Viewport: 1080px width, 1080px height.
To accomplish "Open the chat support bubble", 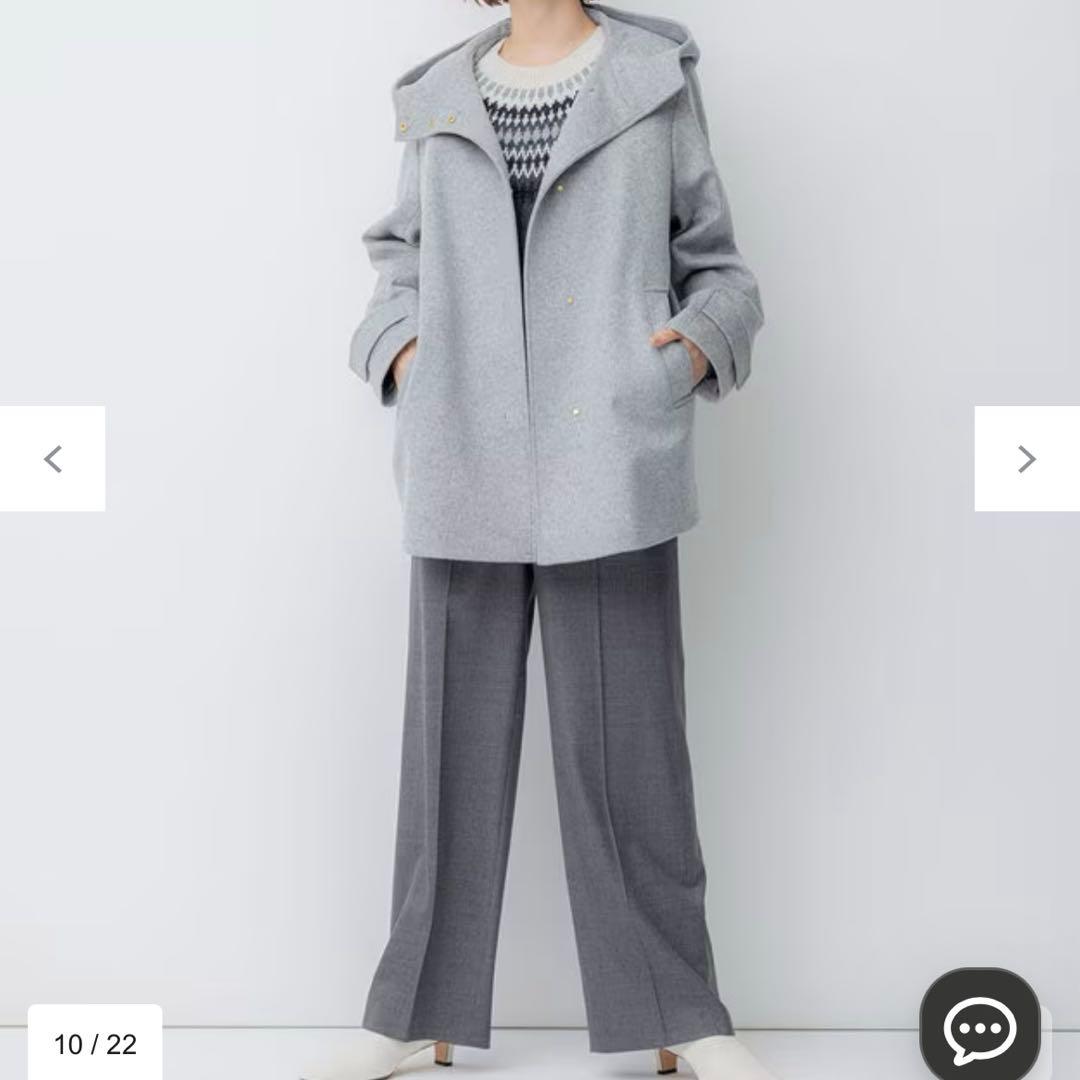I will point(980,1026).
